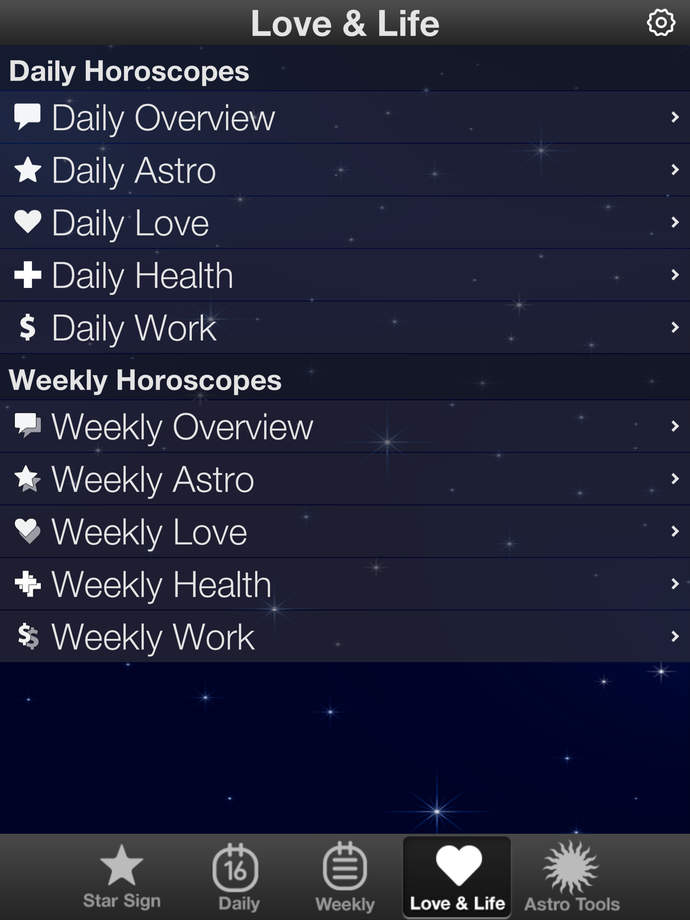Go to the Daily tab
This screenshot has width=690, height=920.
pyautogui.click(x=237, y=877)
